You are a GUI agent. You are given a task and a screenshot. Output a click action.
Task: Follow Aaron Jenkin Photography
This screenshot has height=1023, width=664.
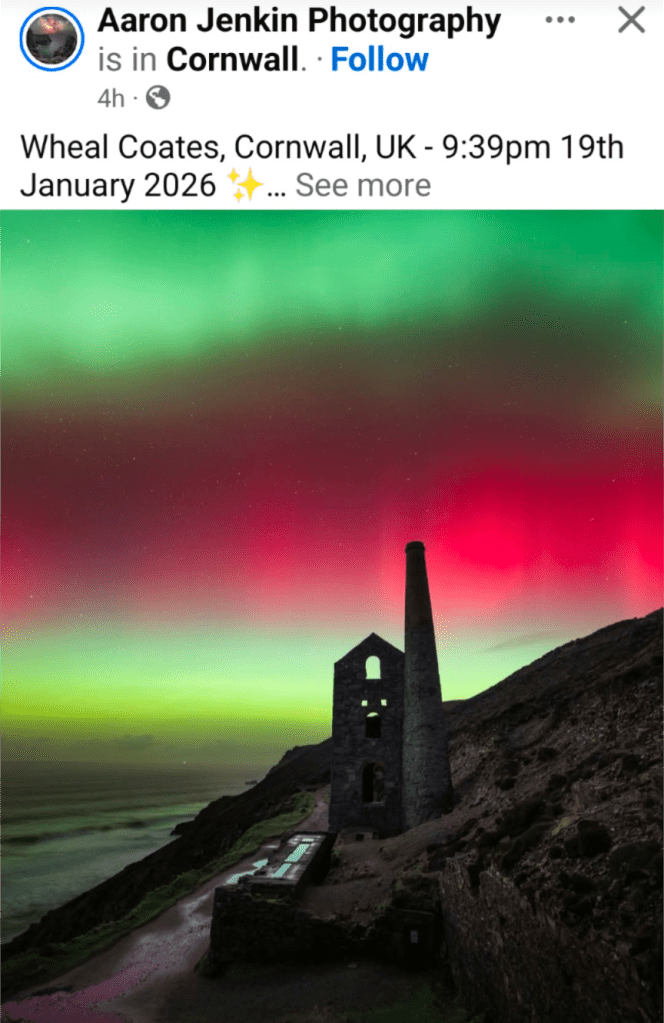point(379,60)
